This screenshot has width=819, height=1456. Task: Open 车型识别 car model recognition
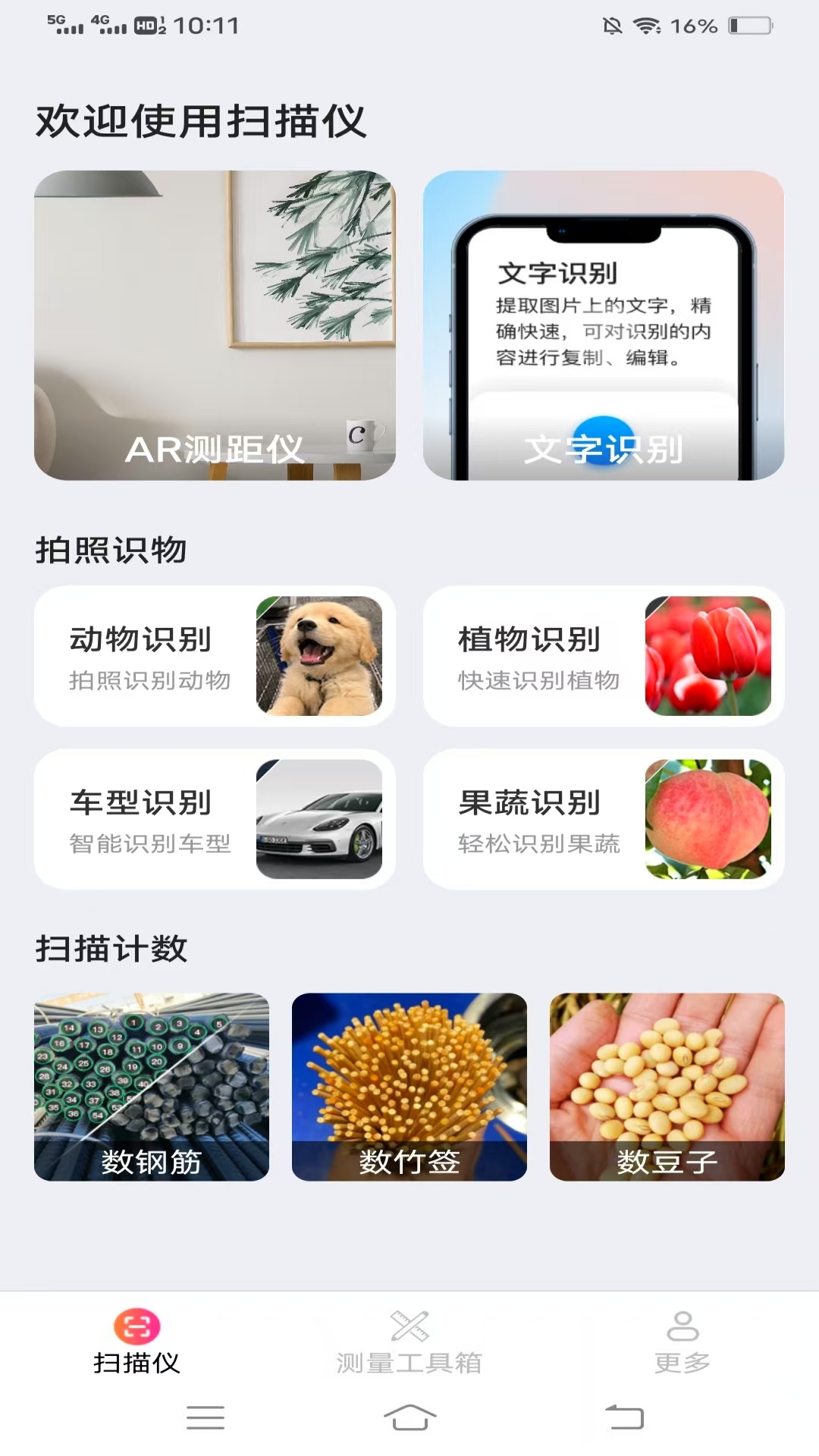tap(215, 819)
